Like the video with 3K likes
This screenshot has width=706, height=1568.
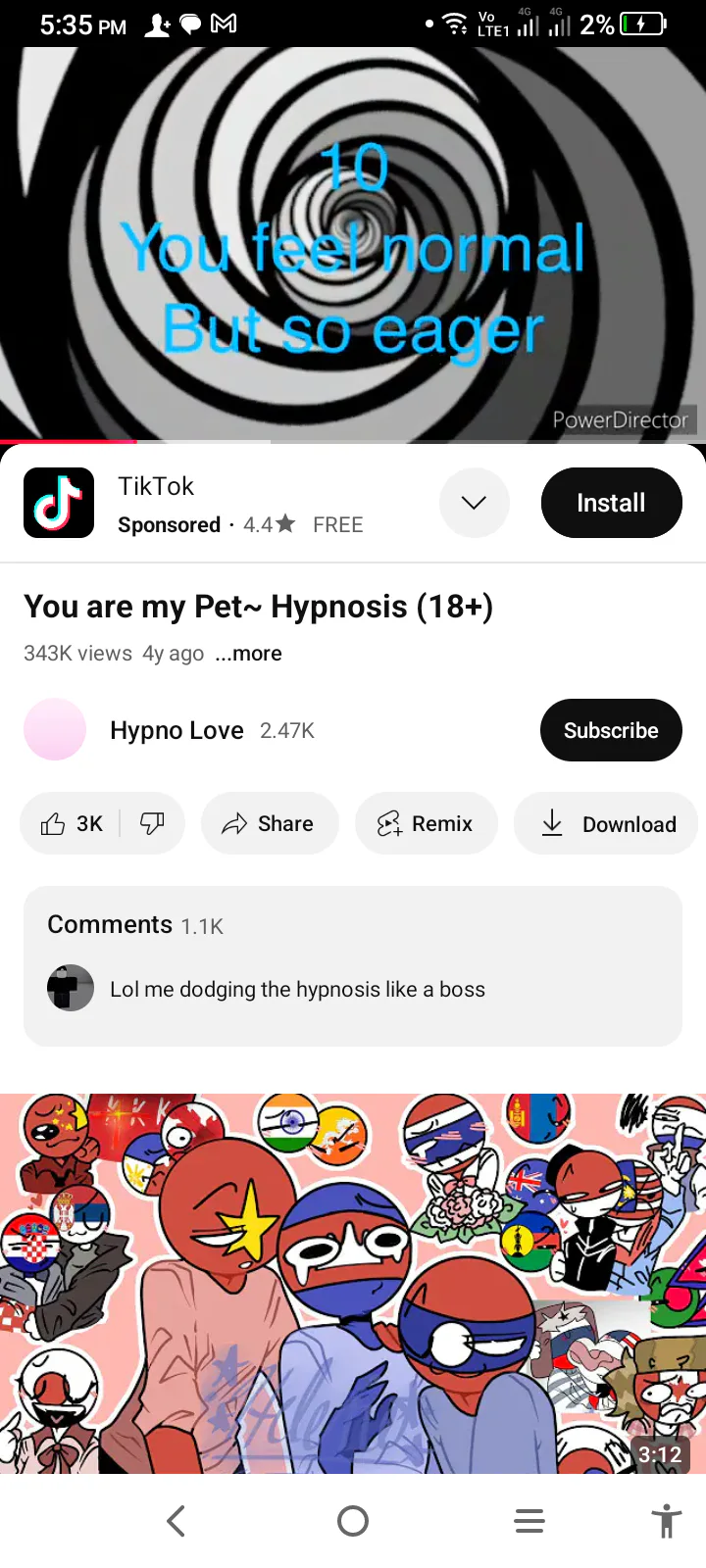click(72, 824)
